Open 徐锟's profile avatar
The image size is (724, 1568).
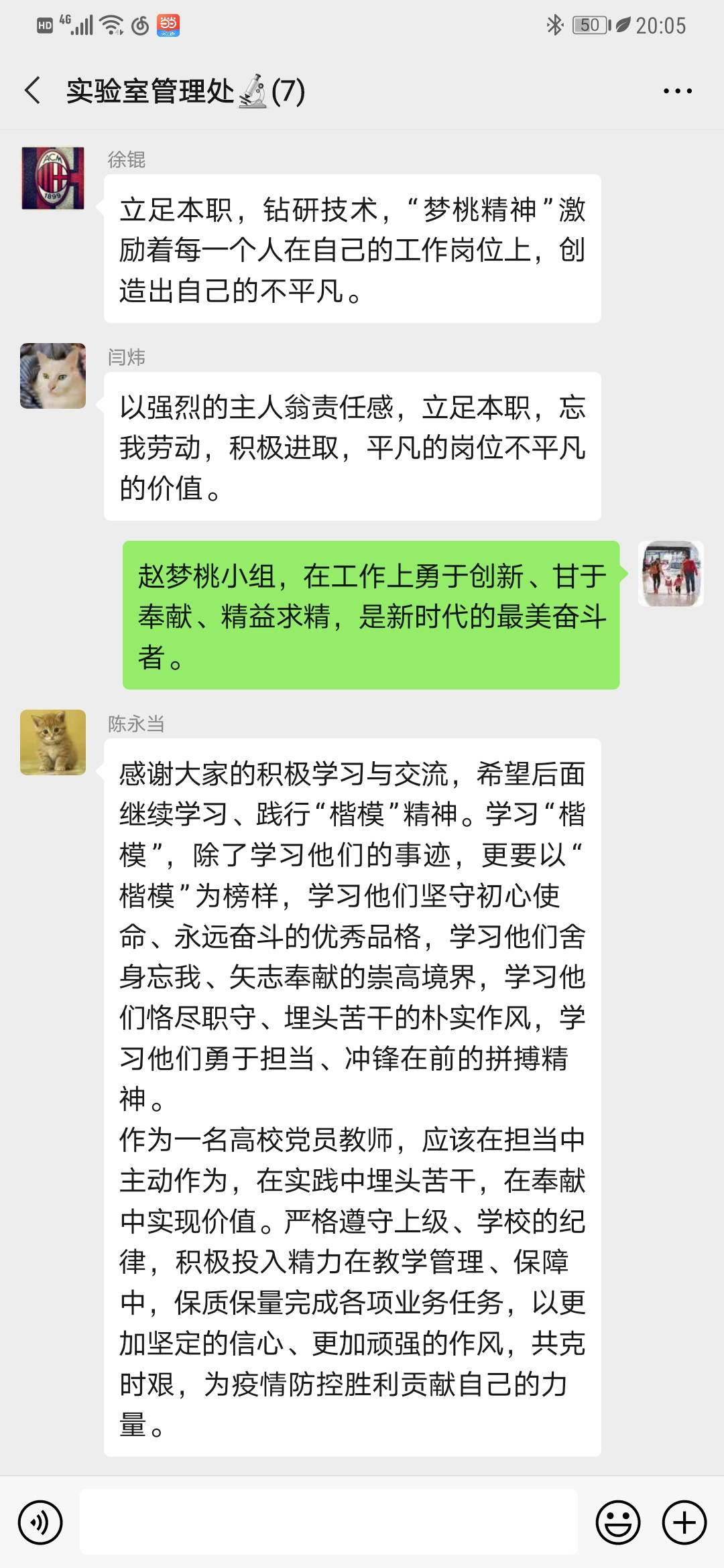[x=53, y=178]
